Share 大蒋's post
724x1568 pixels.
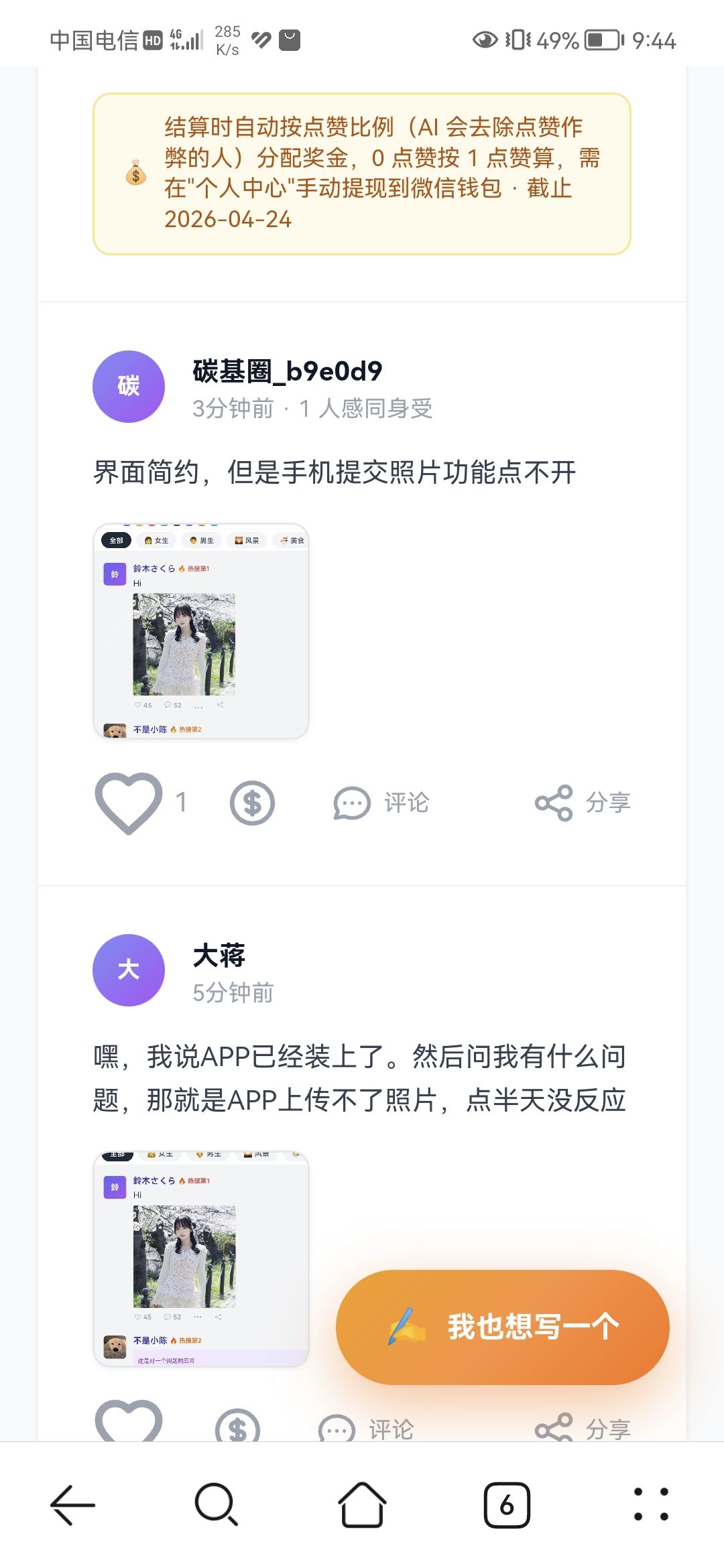point(582,1429)
